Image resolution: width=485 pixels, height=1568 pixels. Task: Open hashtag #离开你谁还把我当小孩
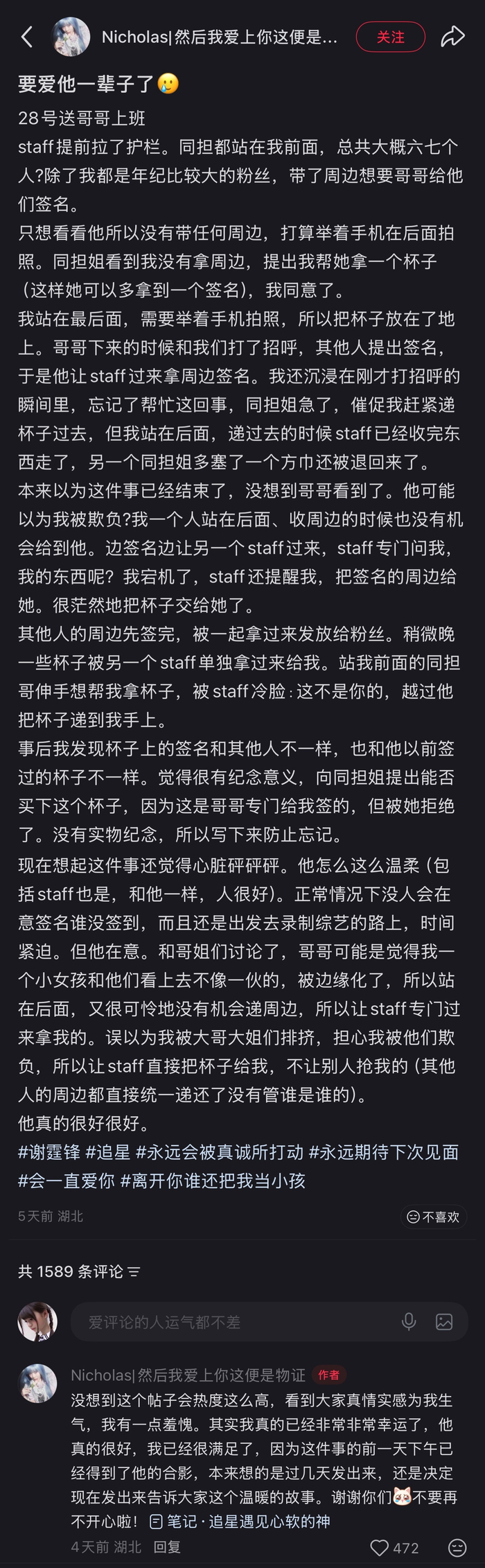click(x=213, y=1181)
